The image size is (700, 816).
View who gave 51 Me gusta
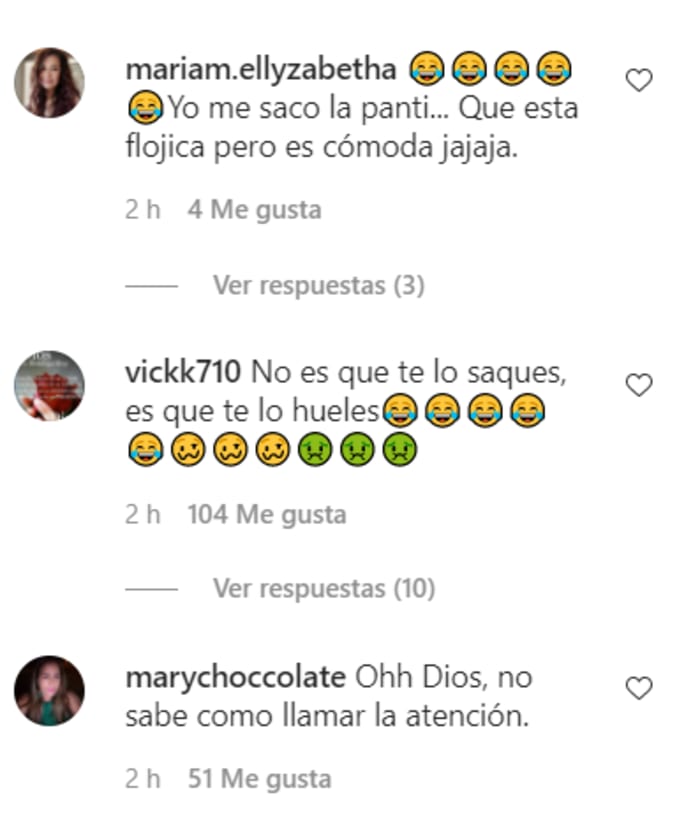tap(259, 778)
